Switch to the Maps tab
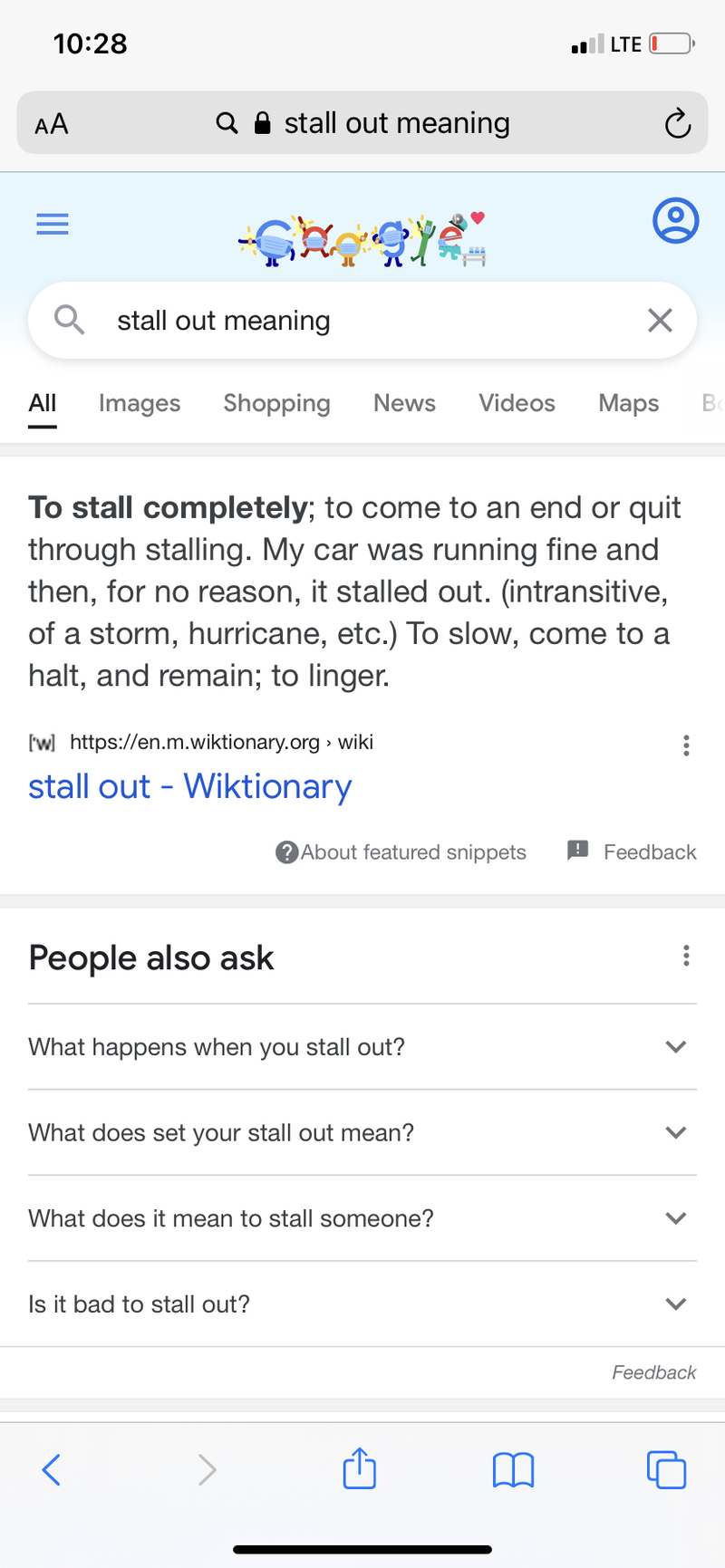The width and height of the screenshot is (725, 1568). pos(628,403)
